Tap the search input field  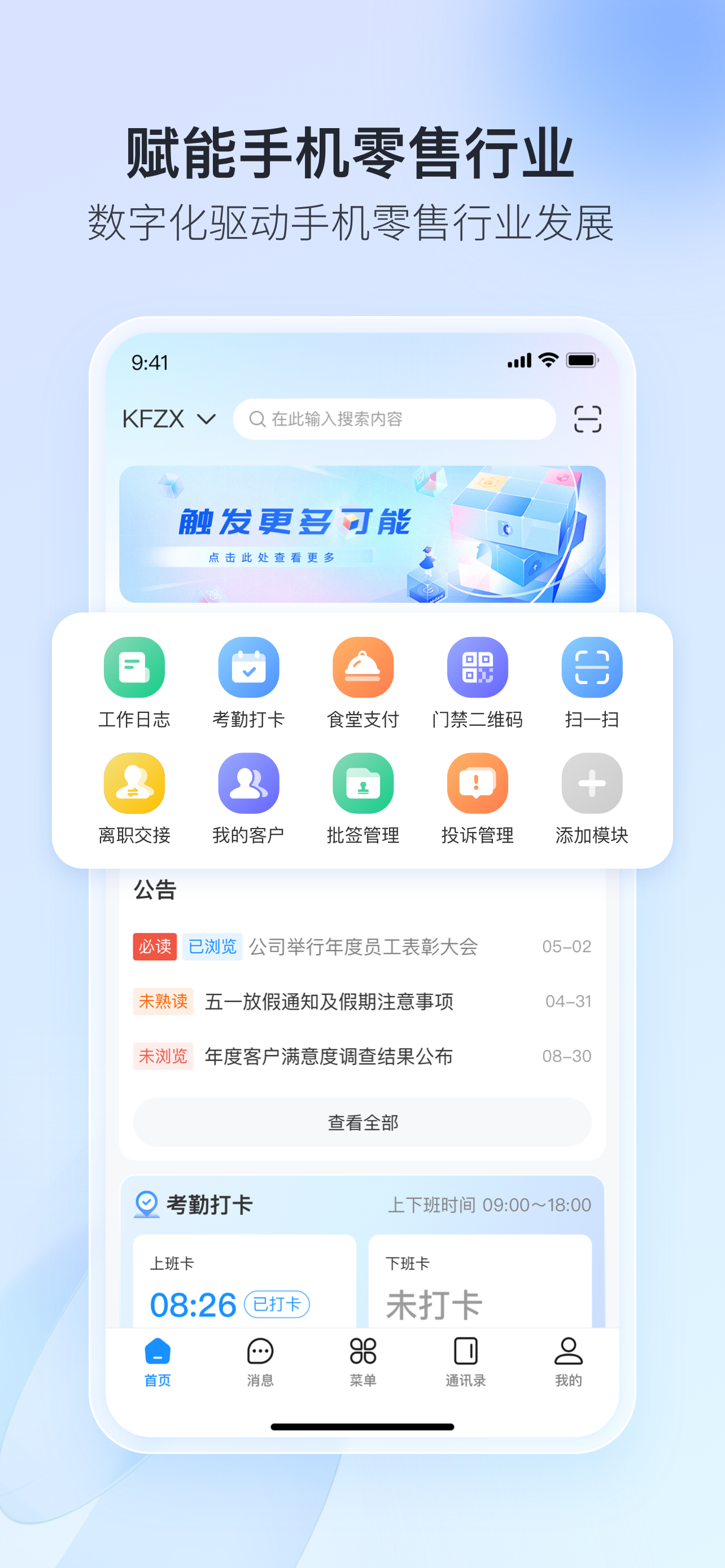pos(395,419)
